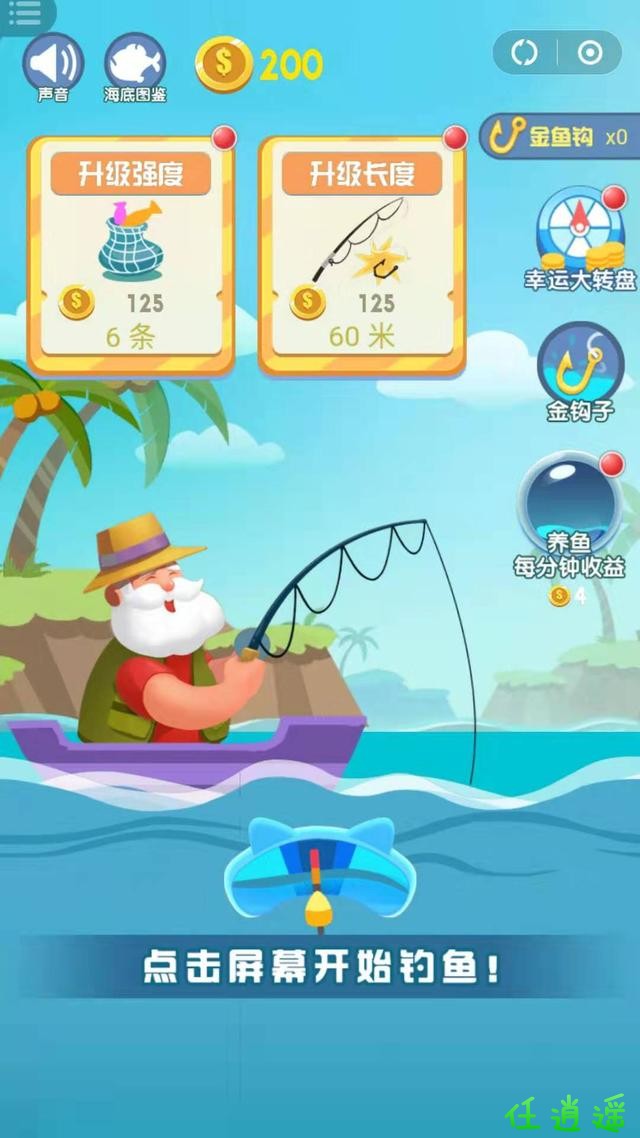Viewport: 640px width, 1138px height.
Task: Open the mini program menu dots
Action: click(524, 54)
